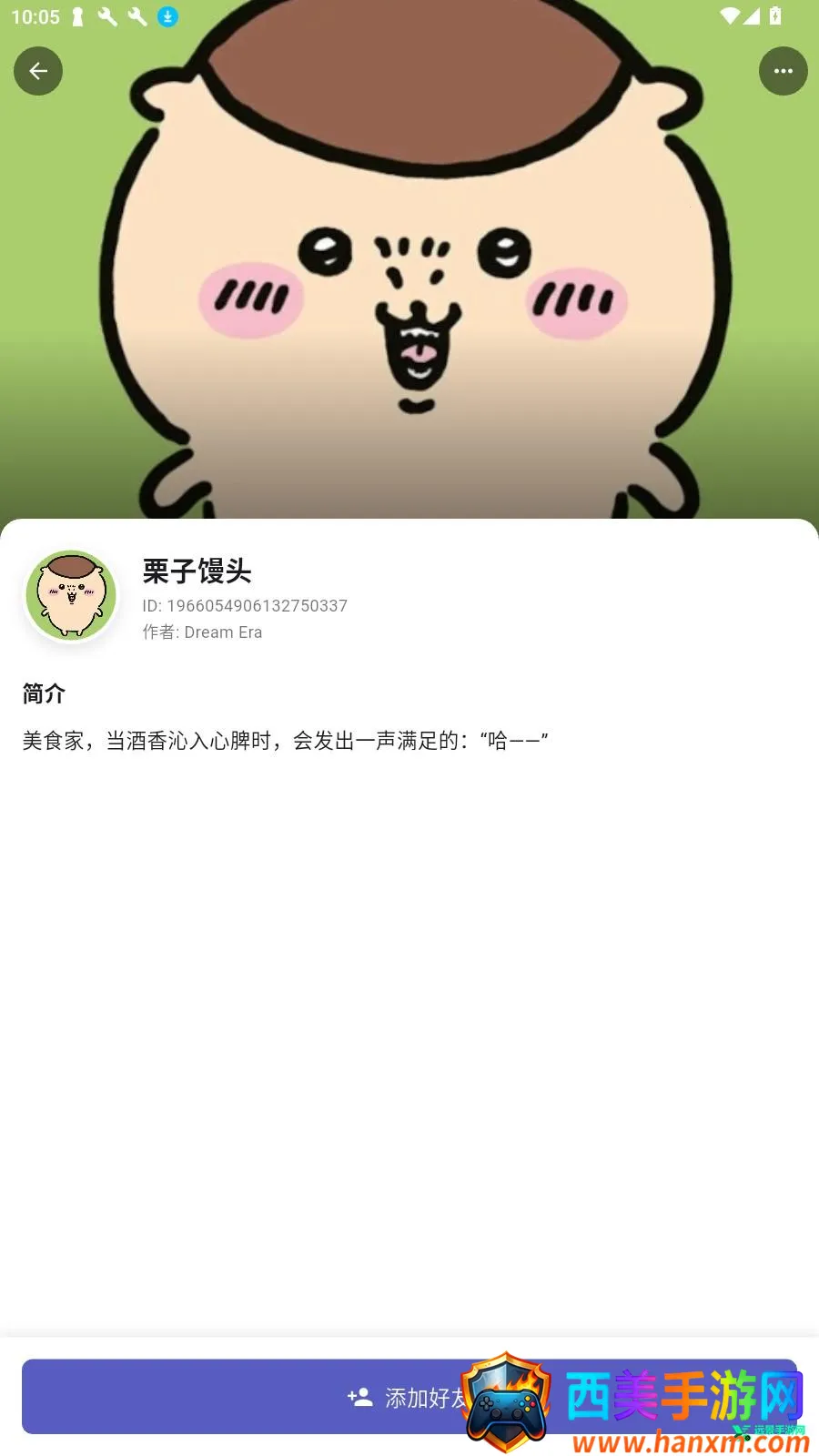
Task: Tap the download icon in the status bar
Action: tap(167, 16)
